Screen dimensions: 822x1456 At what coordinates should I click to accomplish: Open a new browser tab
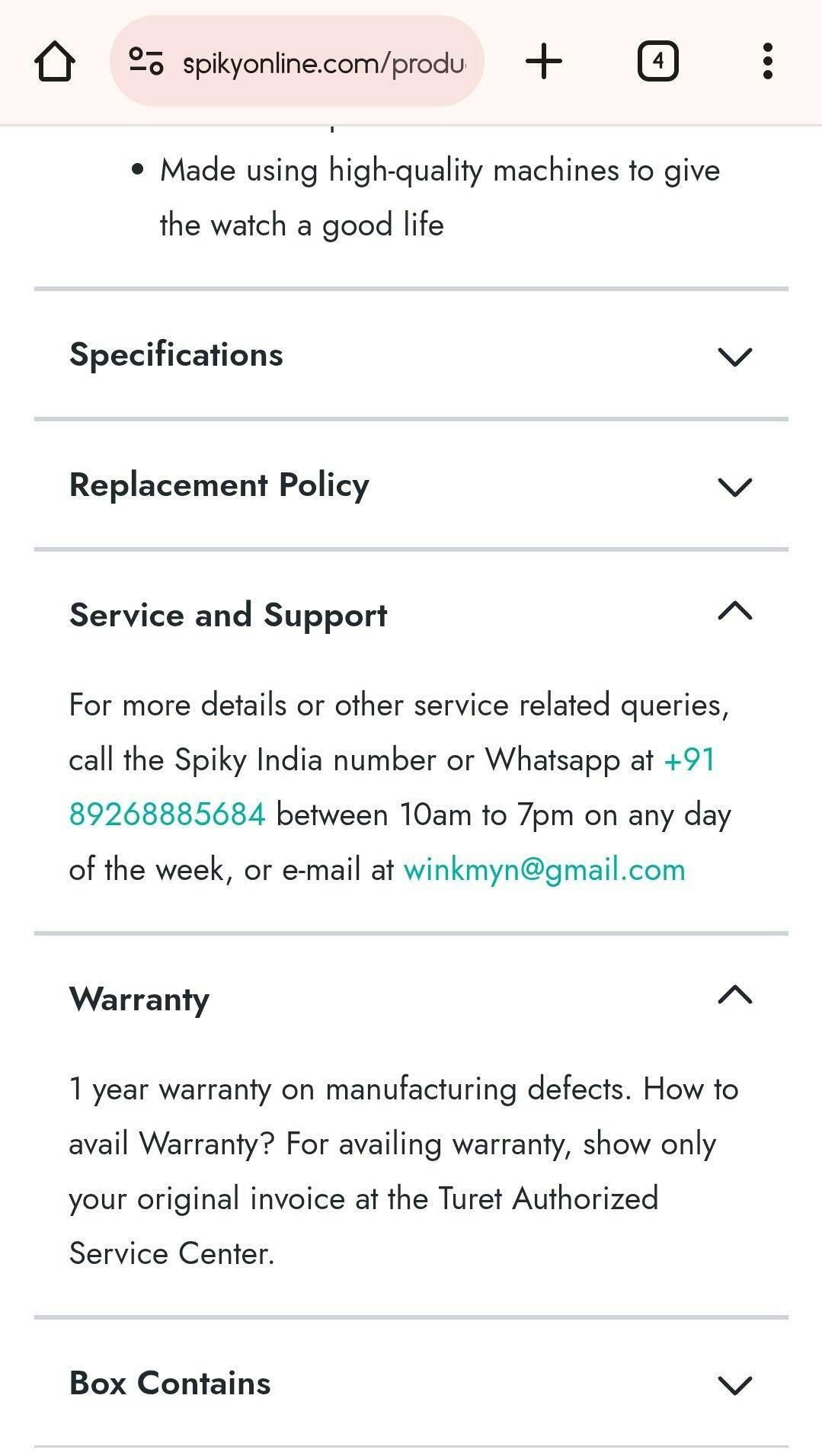point(544,62)
